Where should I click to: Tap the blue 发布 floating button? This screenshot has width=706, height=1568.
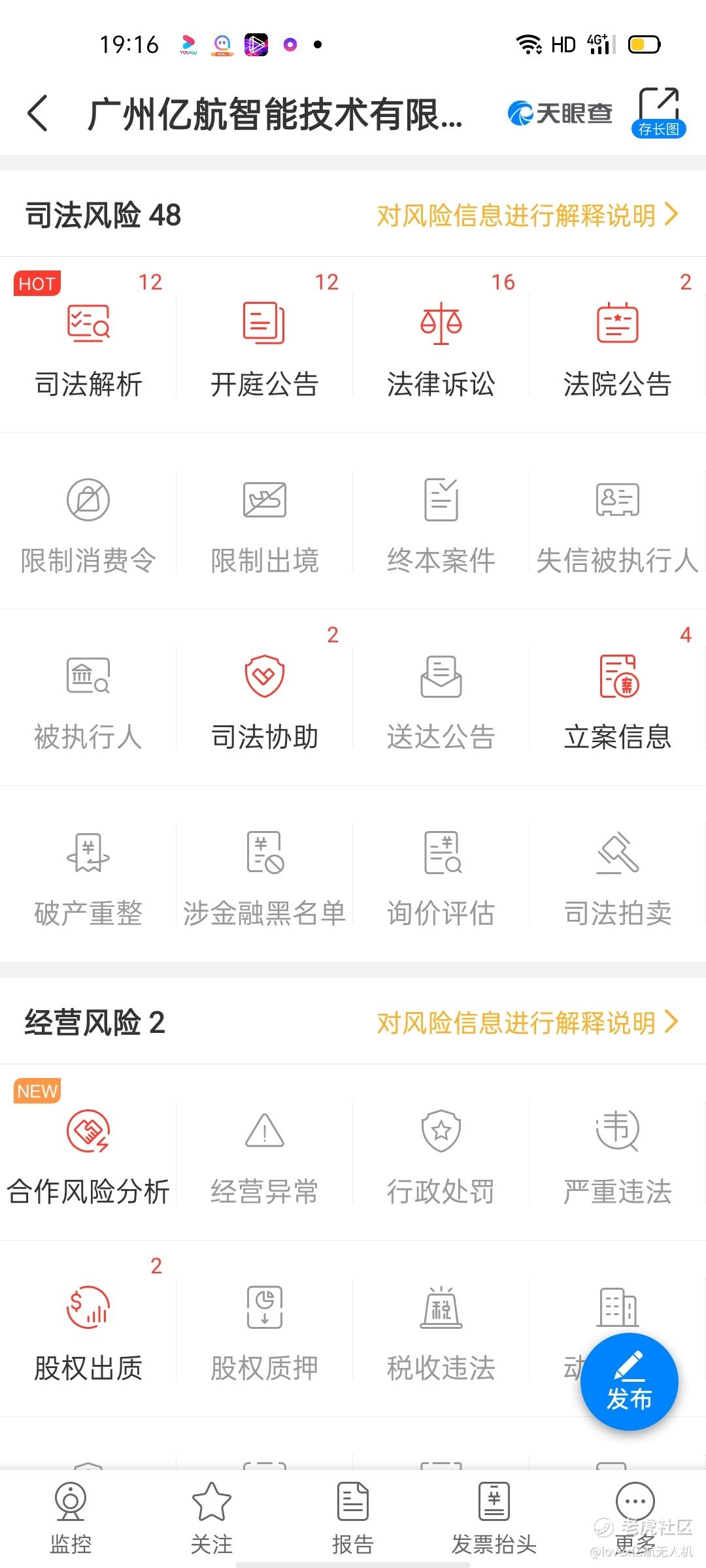click(630, 1382)
